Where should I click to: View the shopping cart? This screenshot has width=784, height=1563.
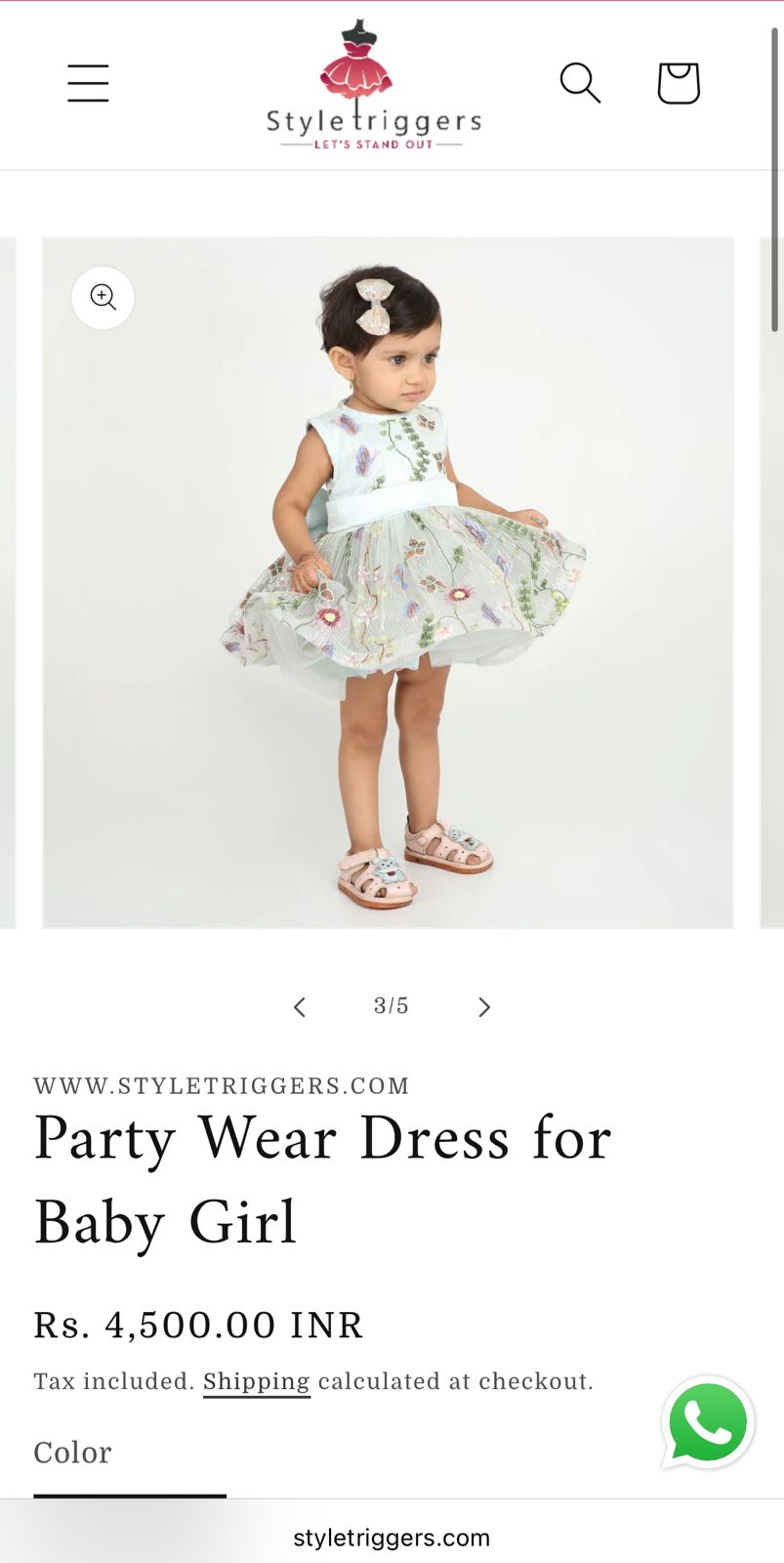click(x=679, y=83)
